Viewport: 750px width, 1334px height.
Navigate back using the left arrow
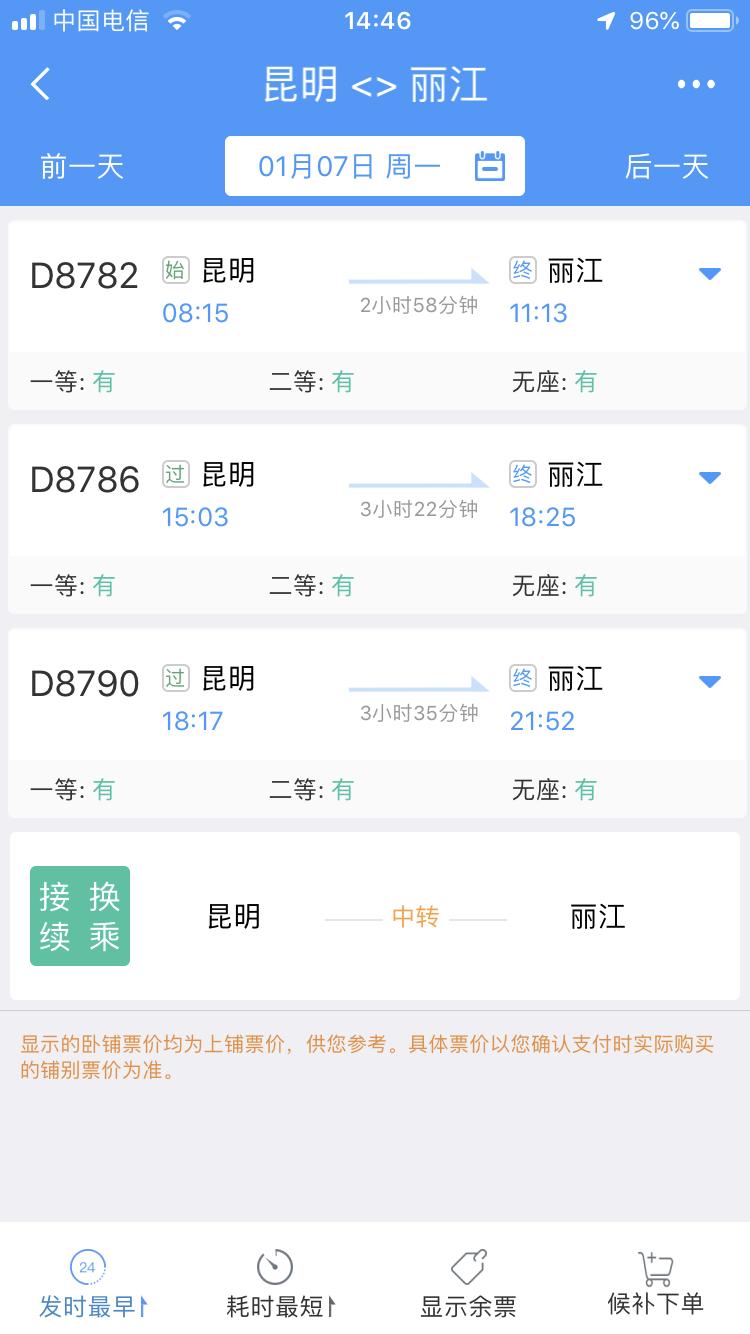point(40,85)
